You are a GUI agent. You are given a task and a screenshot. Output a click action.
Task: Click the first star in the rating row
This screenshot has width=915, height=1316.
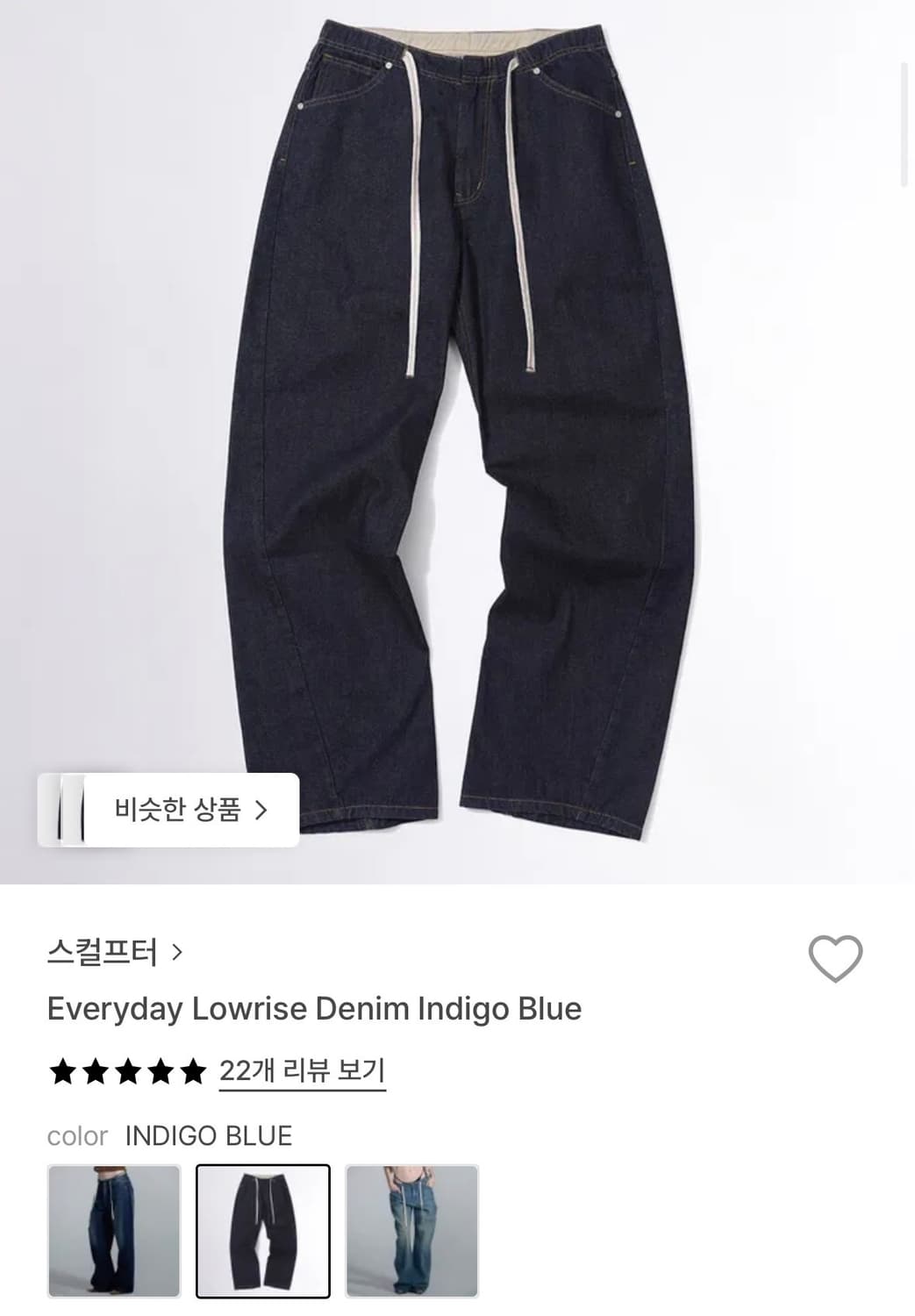tap(62, 1069)
